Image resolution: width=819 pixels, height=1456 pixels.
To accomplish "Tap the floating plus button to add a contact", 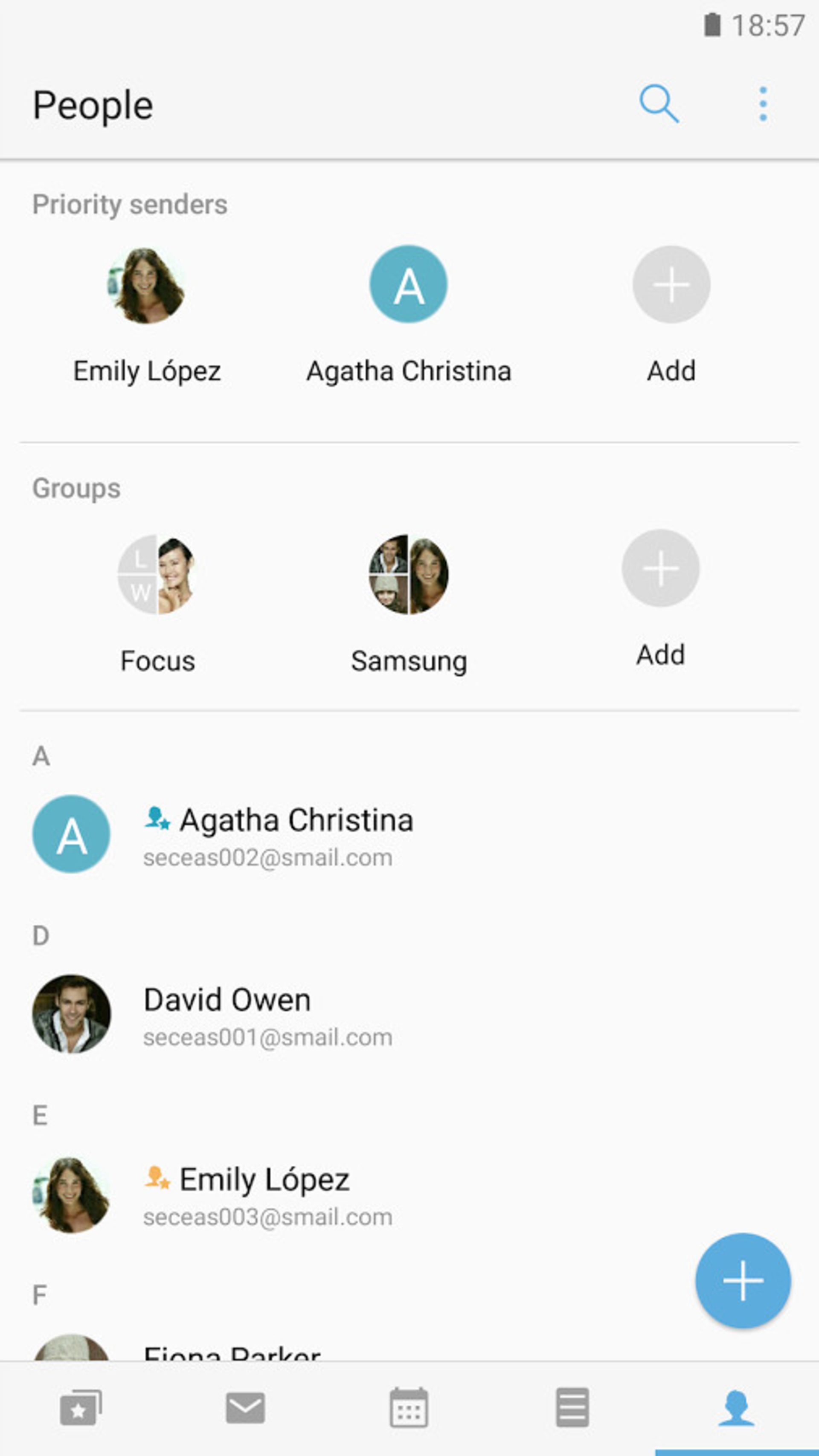I will [x=743, y=1280].
